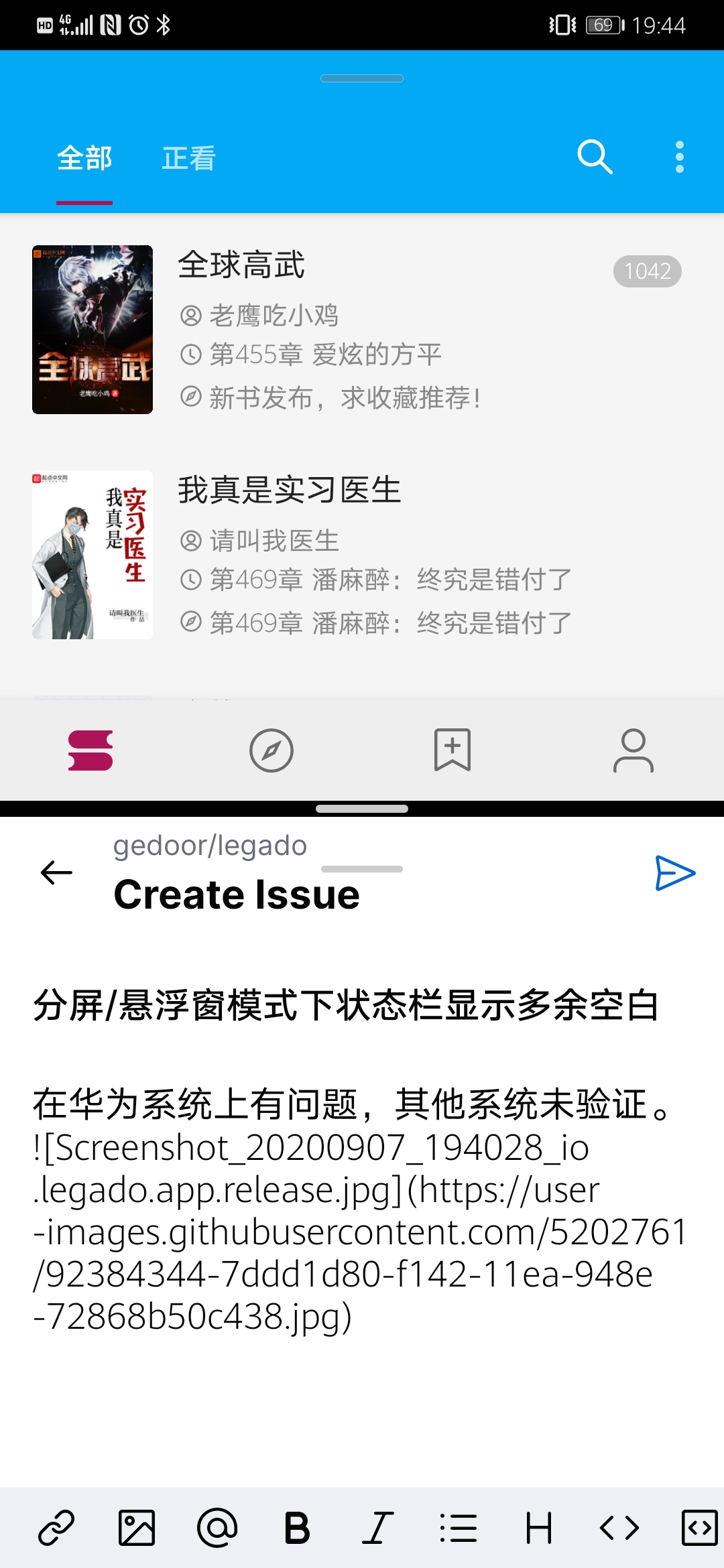Open the three-dot overflow menu
724x1568 pixels.
point(678,158)
